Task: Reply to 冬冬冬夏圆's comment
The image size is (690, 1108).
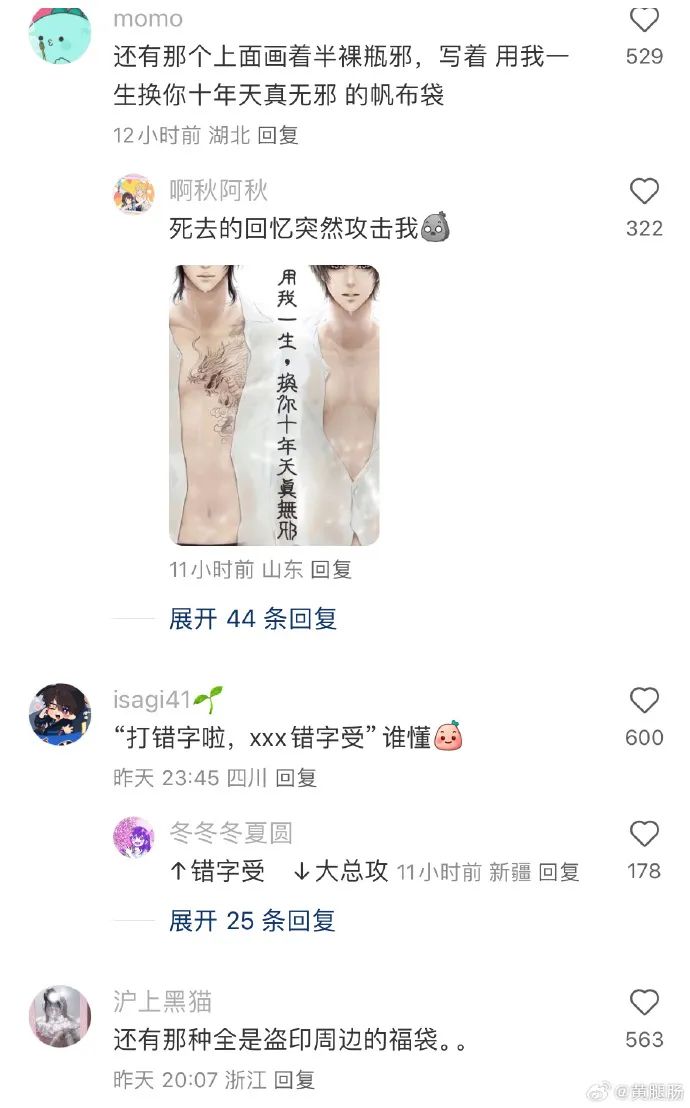Action: (559, 872)
